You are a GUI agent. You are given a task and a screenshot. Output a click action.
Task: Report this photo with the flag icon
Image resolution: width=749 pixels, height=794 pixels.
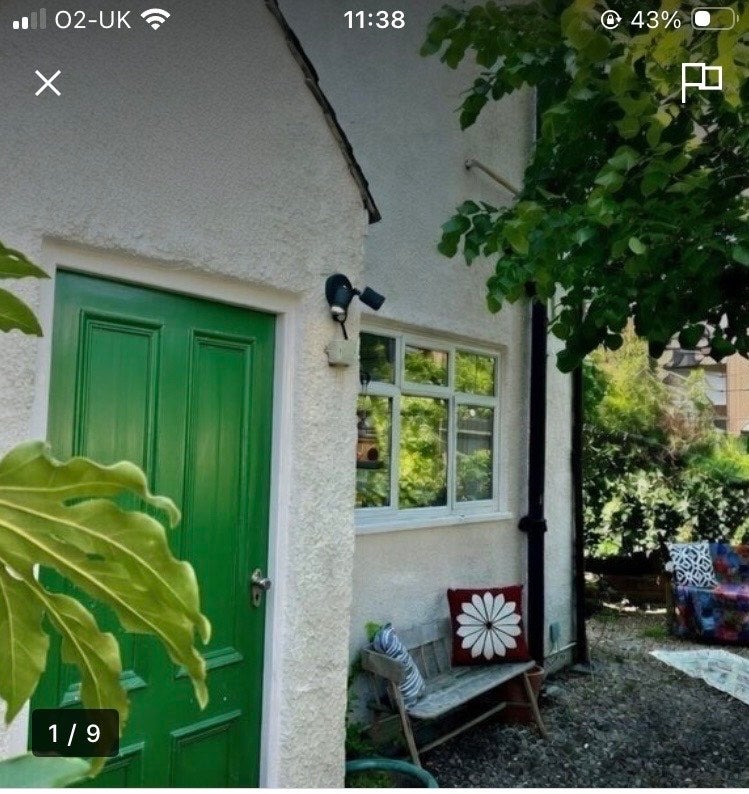point(701,81)
